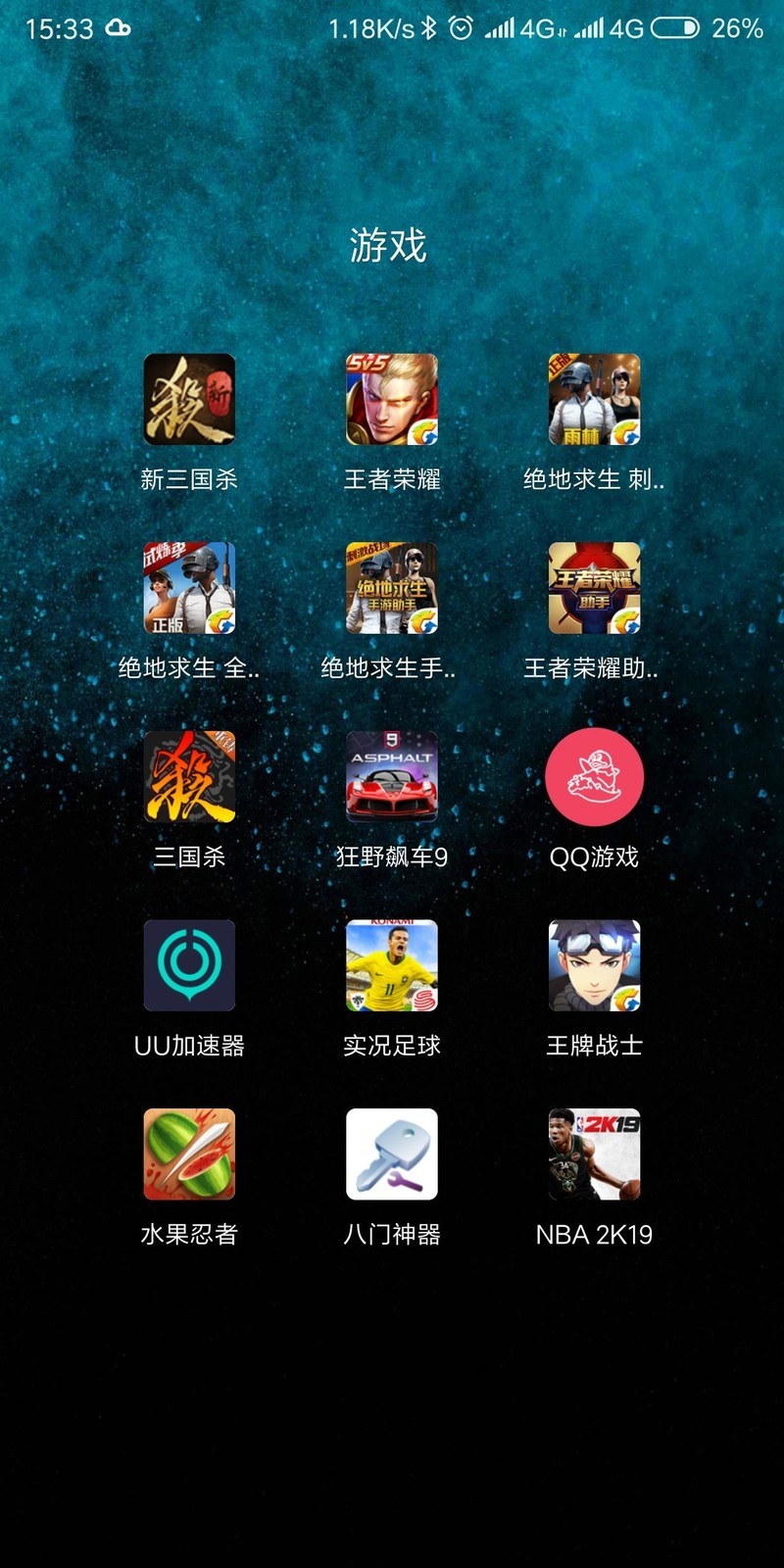Open the 三国杀 game

click(x=189, y=777)
